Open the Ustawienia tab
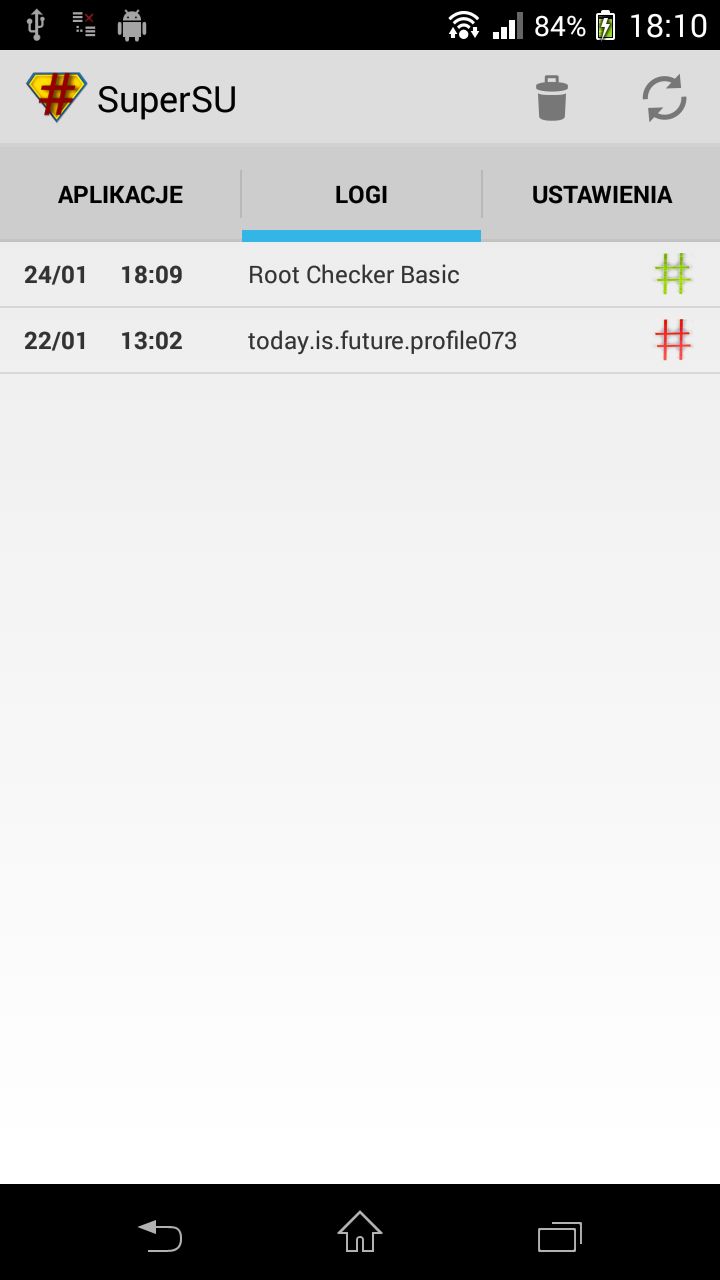The height and width of the screenshot is (1280, 720). point(601,194)
